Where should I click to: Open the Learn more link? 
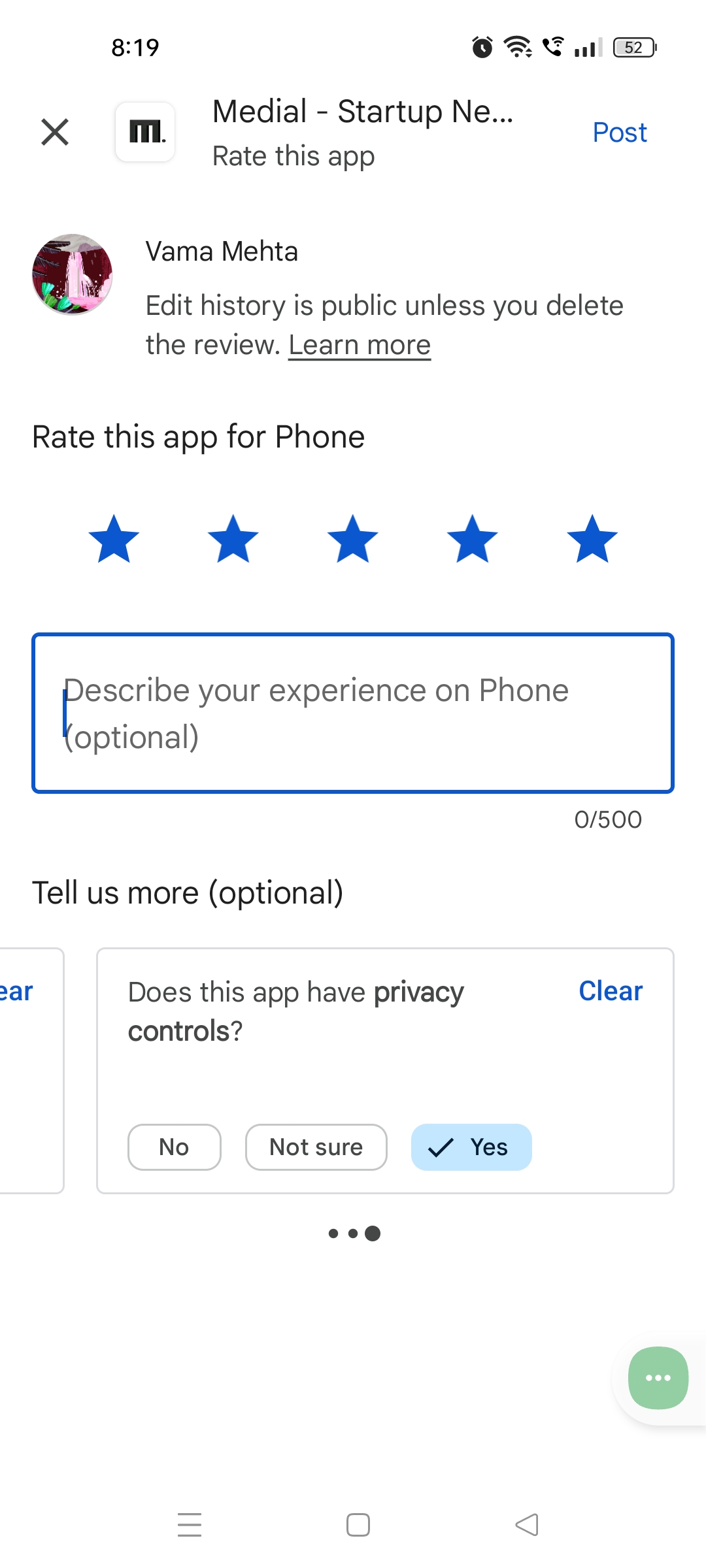tap(360, 345)
